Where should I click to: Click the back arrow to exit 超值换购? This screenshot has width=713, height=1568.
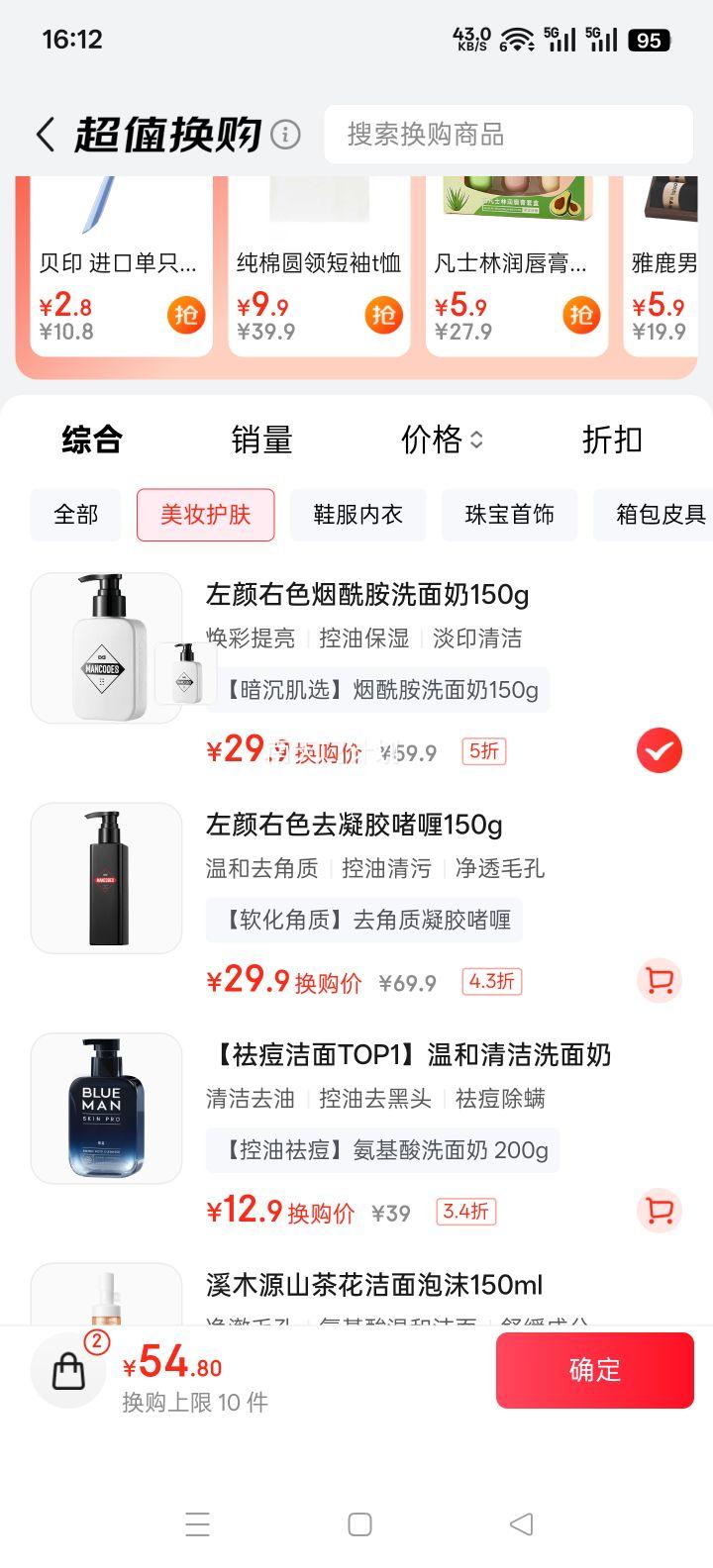click(x=45, y=134)
